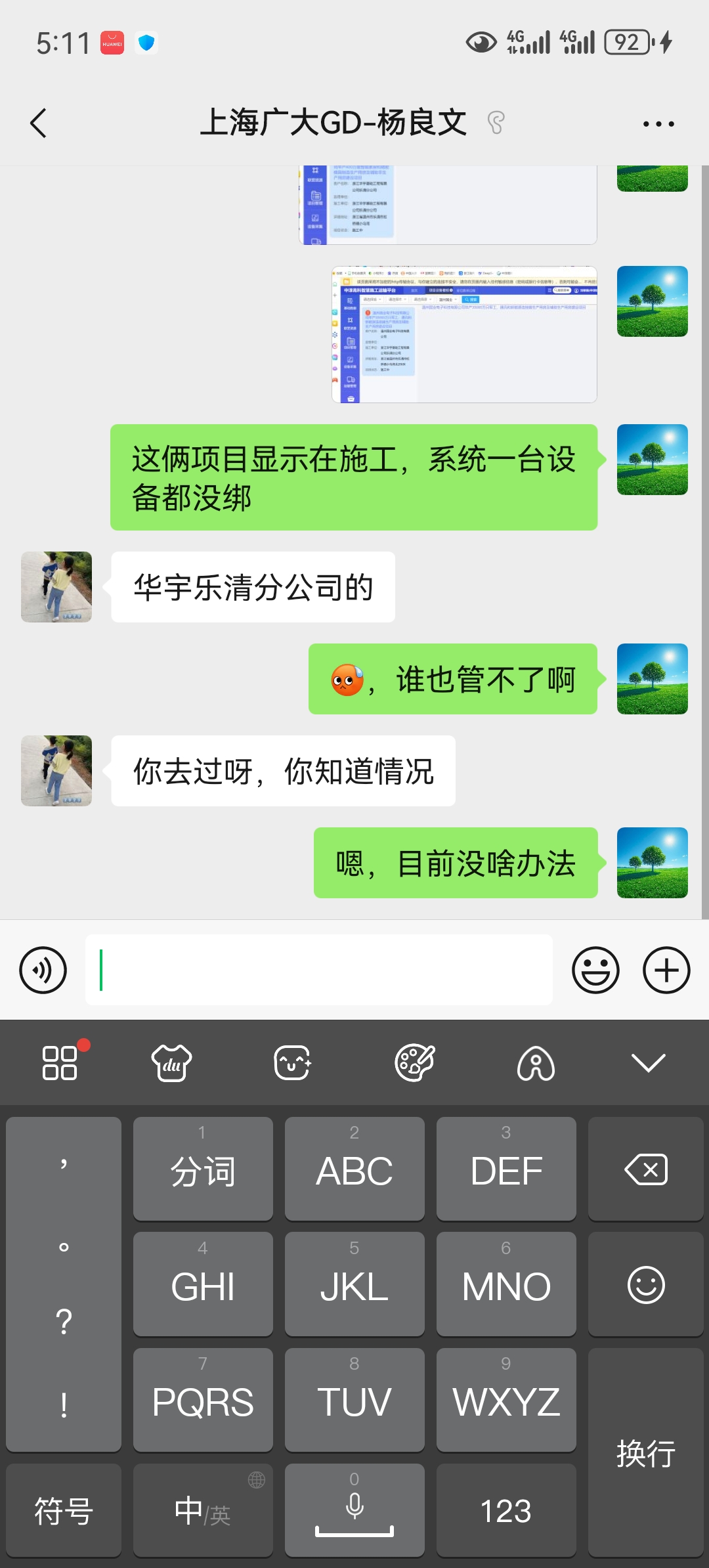Focus the message text field
The image size is (709, 1568).
coord(318,970)
